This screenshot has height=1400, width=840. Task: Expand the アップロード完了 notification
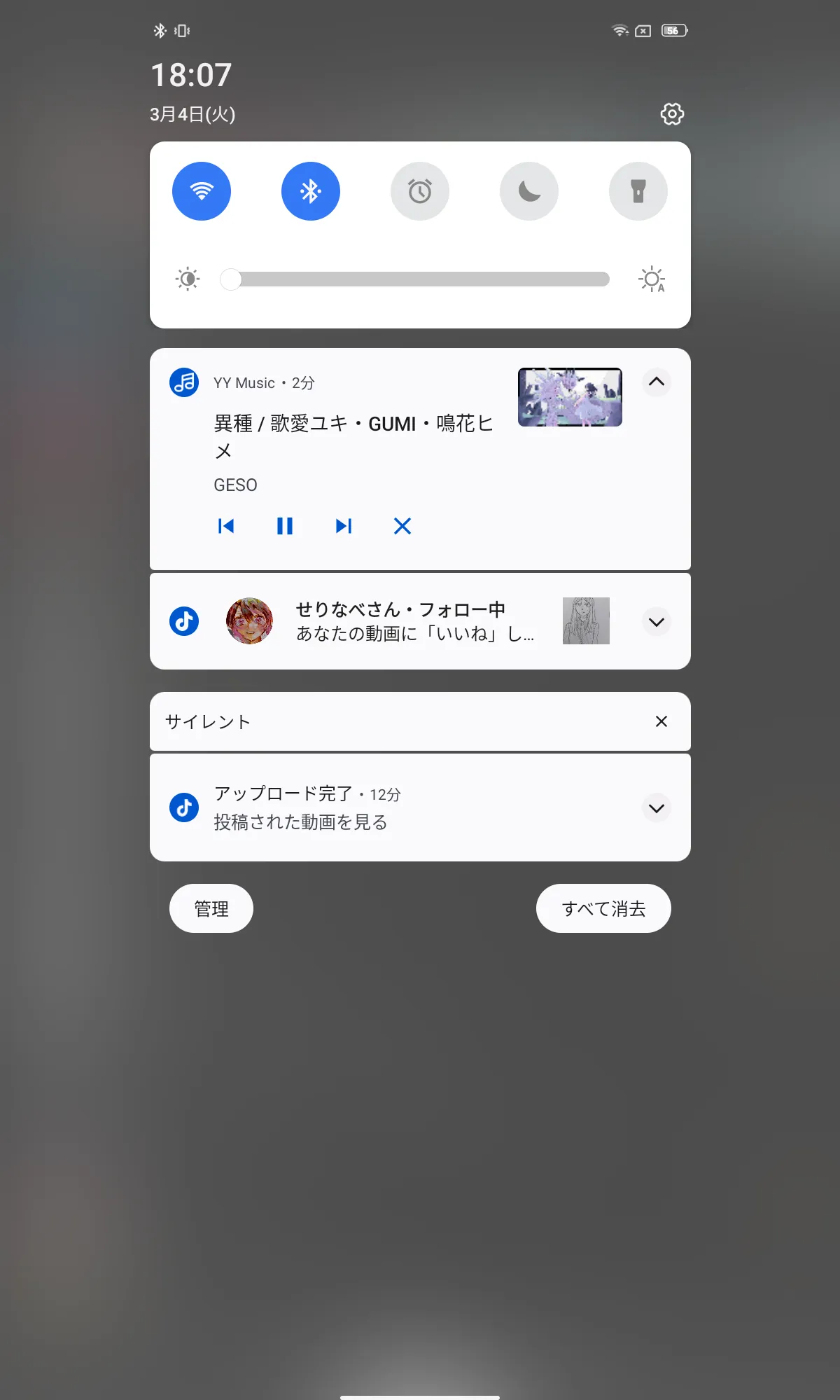pos(657,808)
